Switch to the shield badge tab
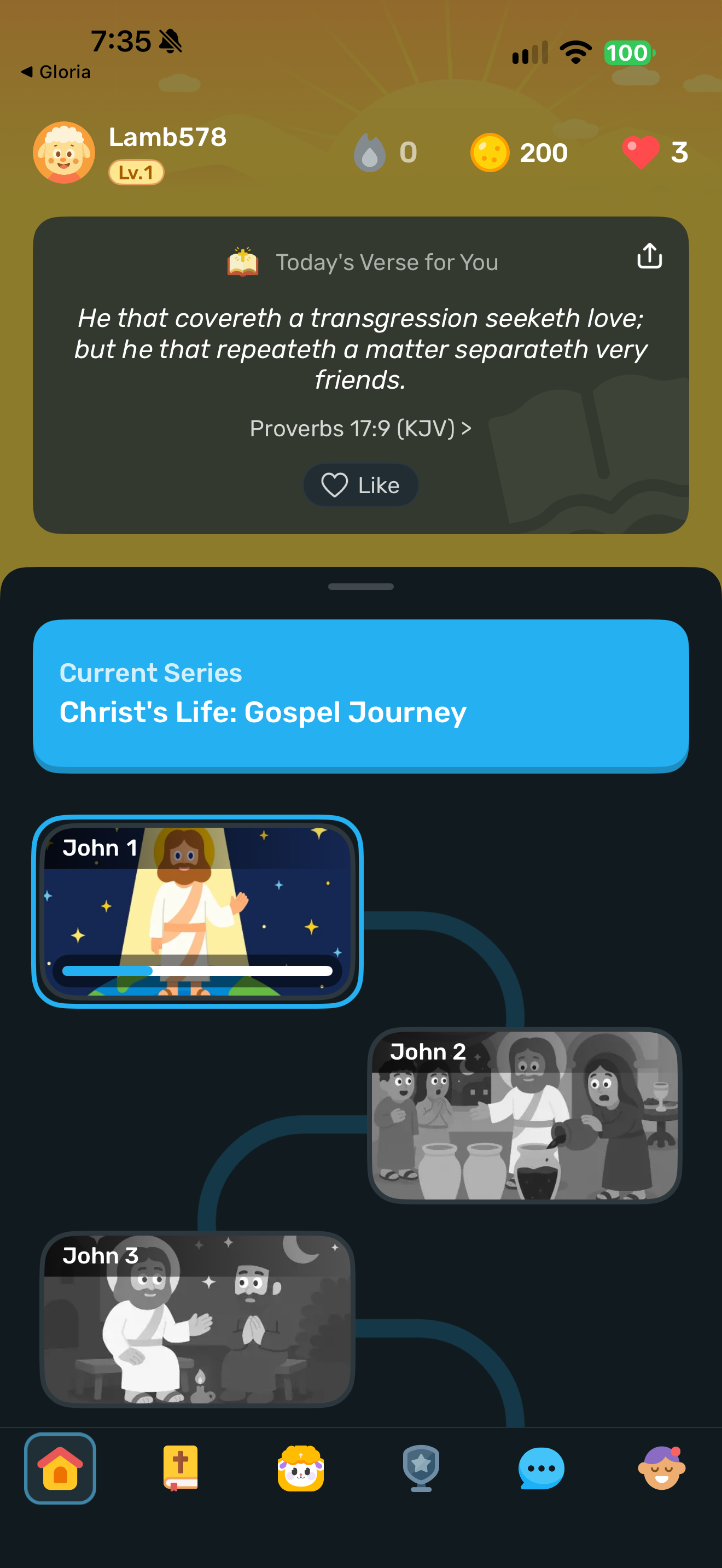 pyautogui.click(x=421, y=1468)
